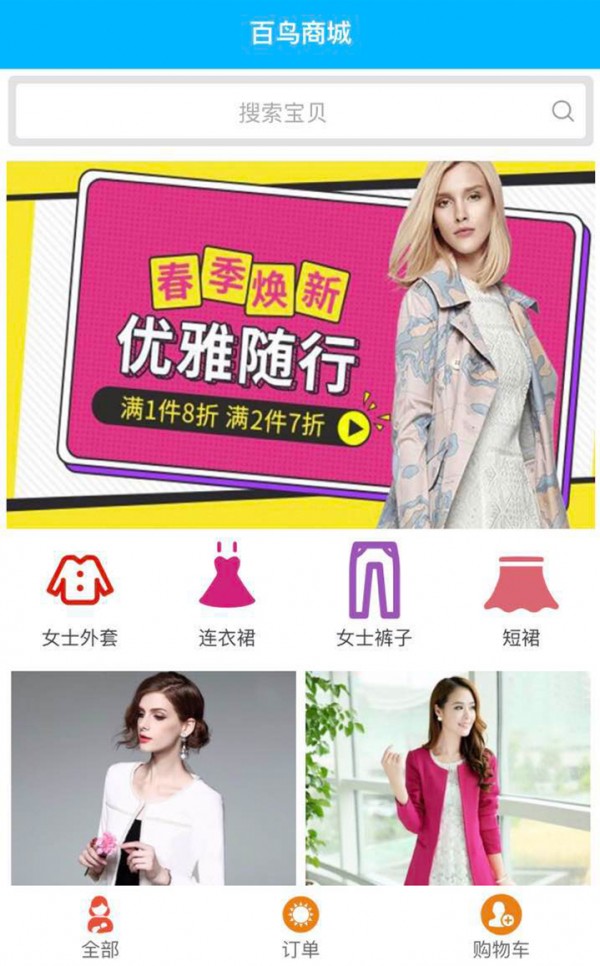The width and height of the screenshot is (600, 966).
Task: Open the 购物车 shopping cart tab
Action: [x=500, y=927]
